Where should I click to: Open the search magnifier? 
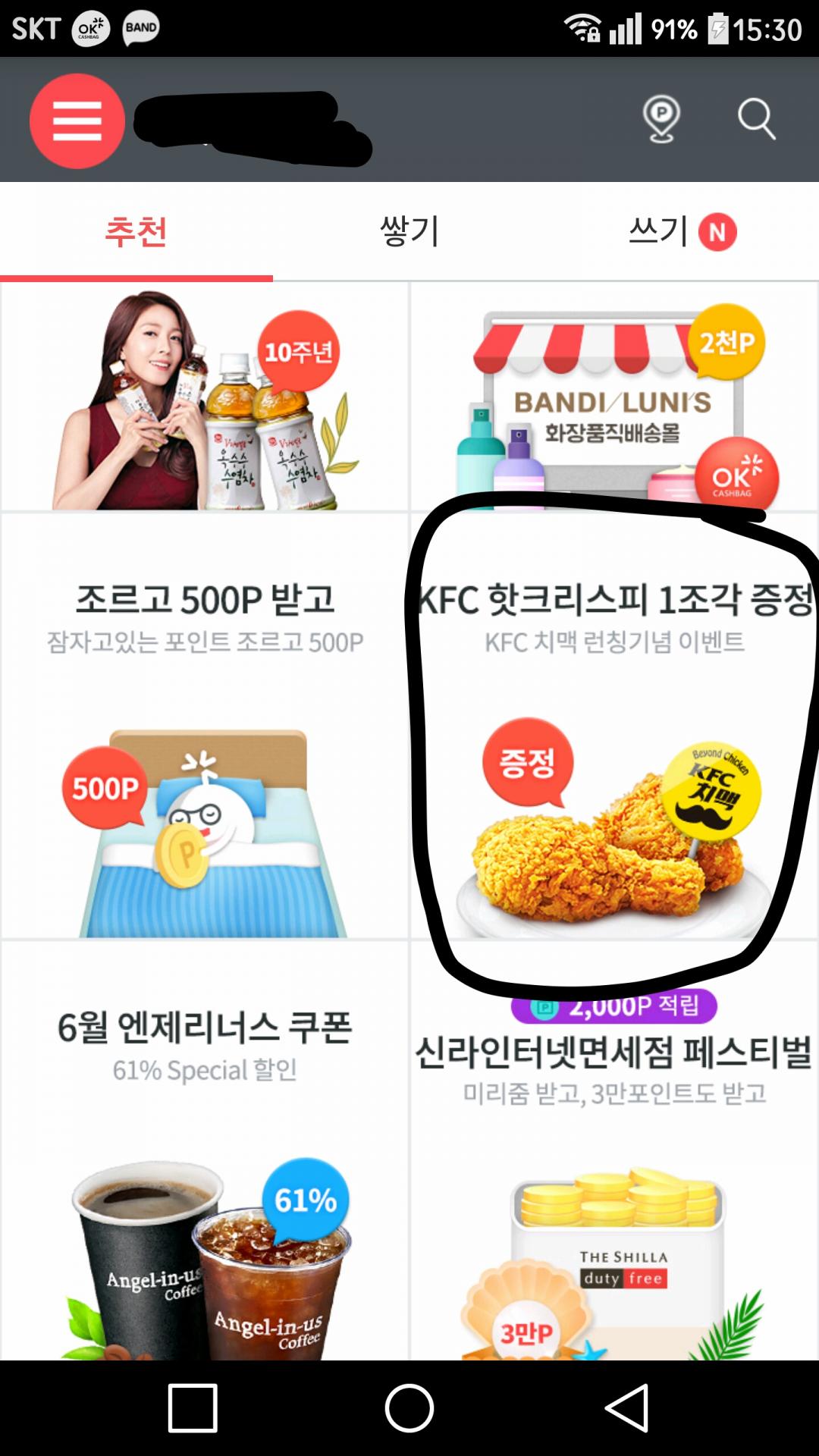pyautogui.click(x=756, y=119)
